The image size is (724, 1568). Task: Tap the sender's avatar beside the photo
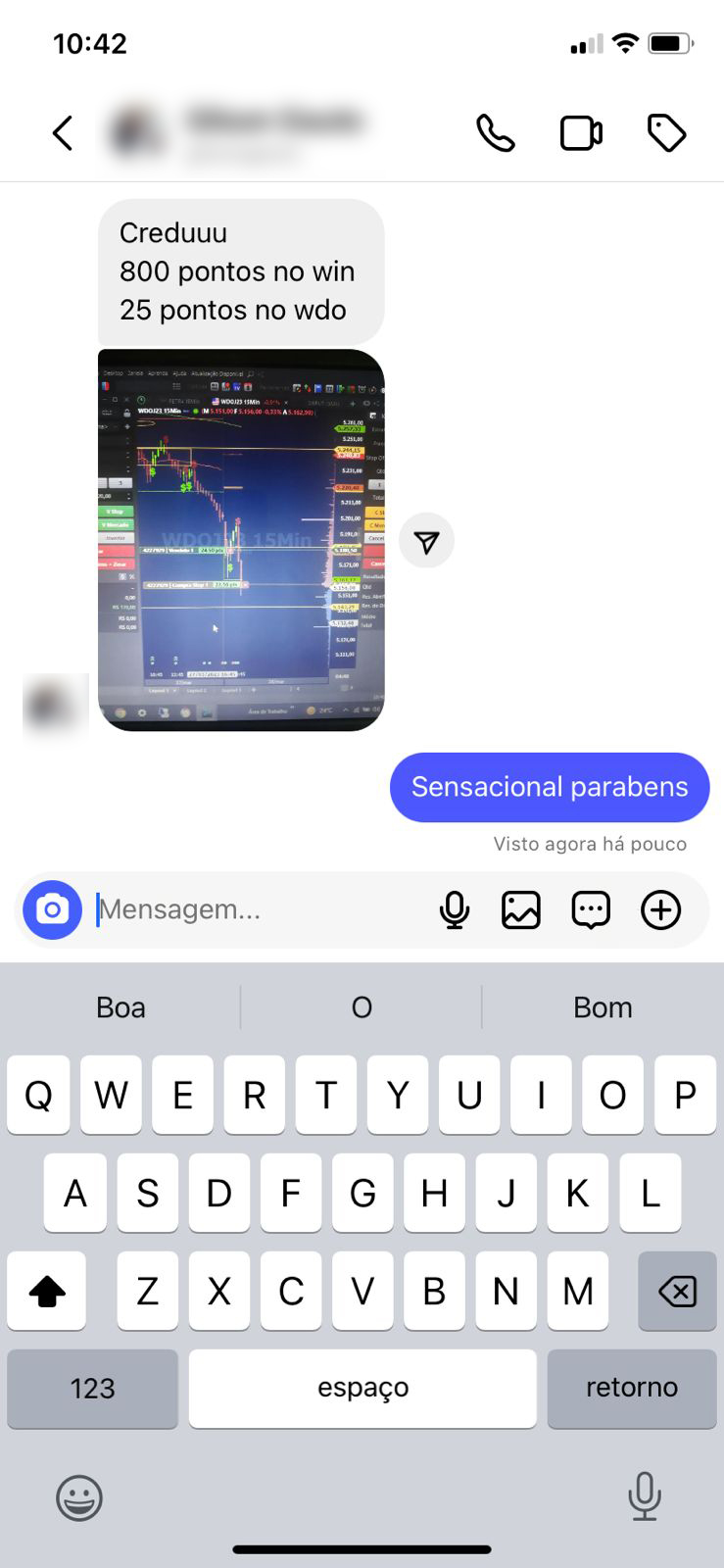point(56,705)
